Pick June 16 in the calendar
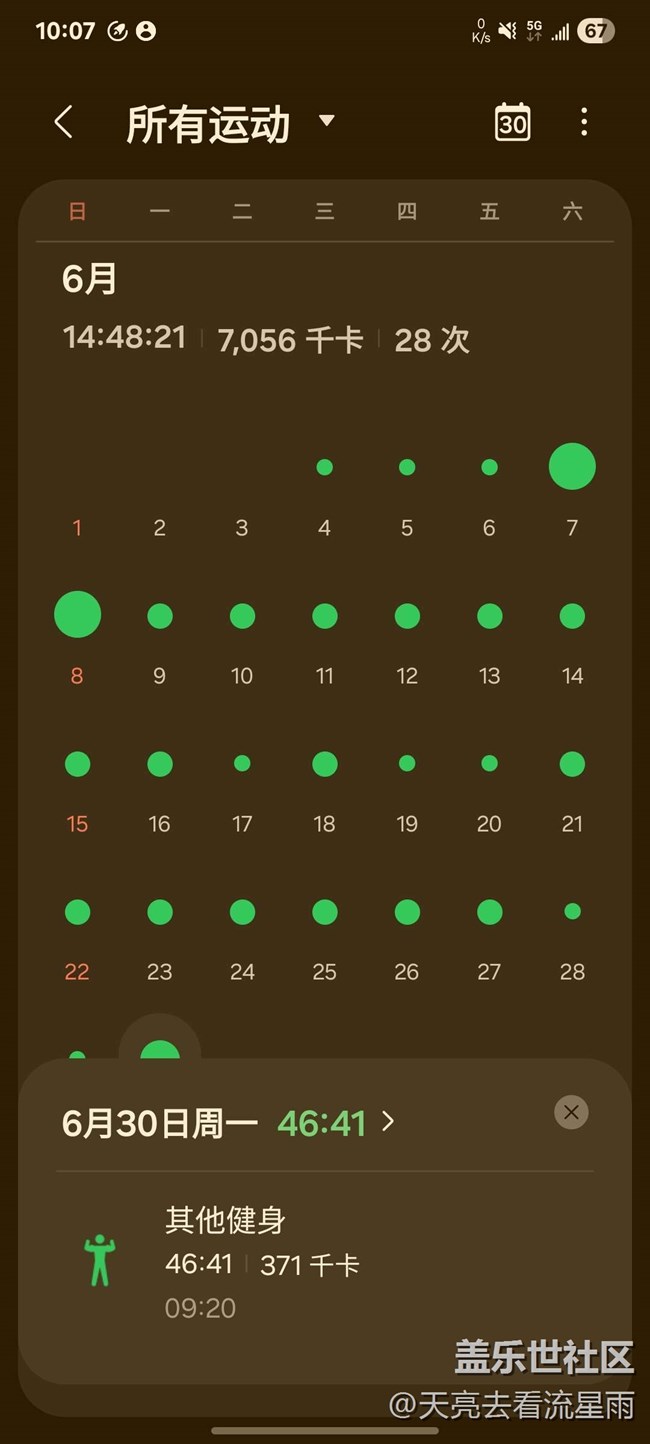 coord(160,786)
